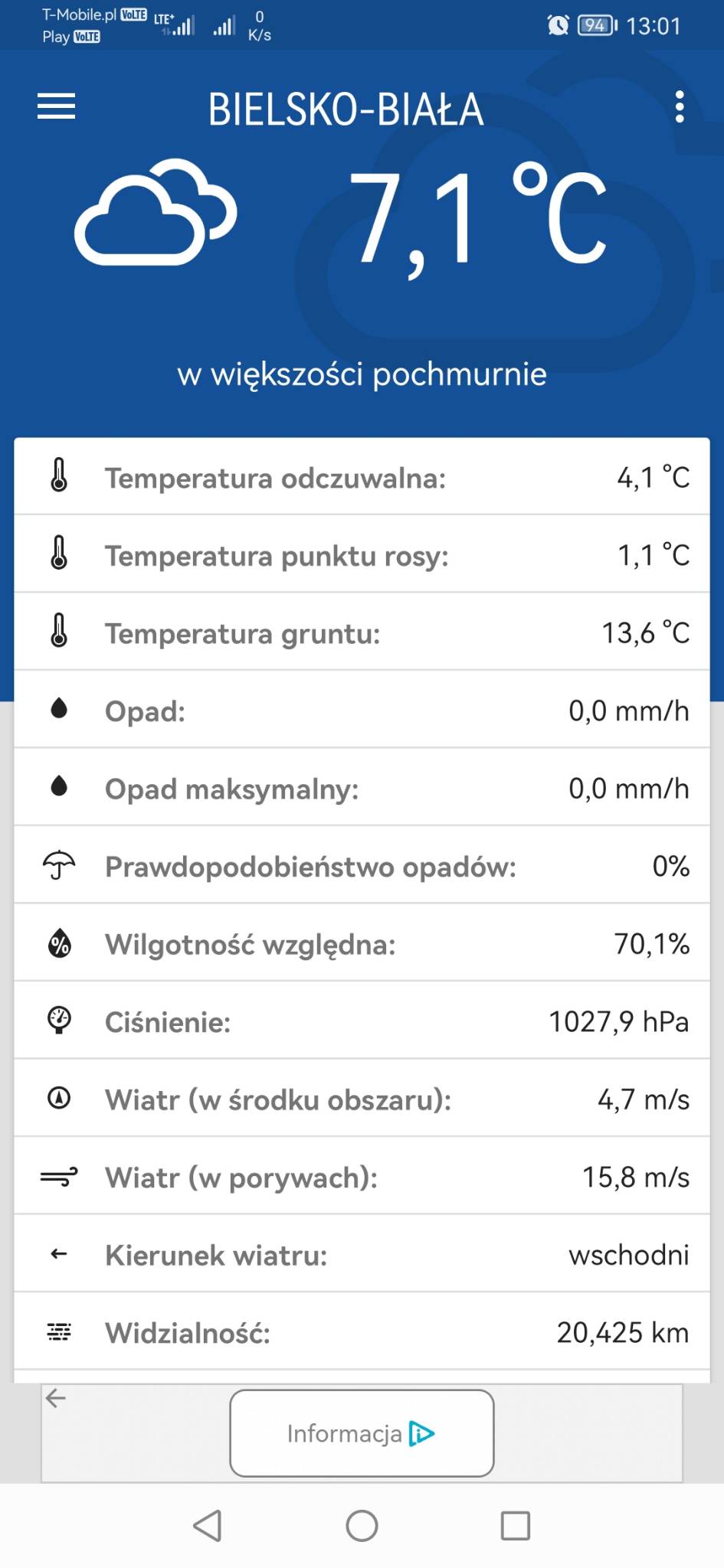Tap the thermometer icon for Temperatura gruntu

(x=57, y=631)
